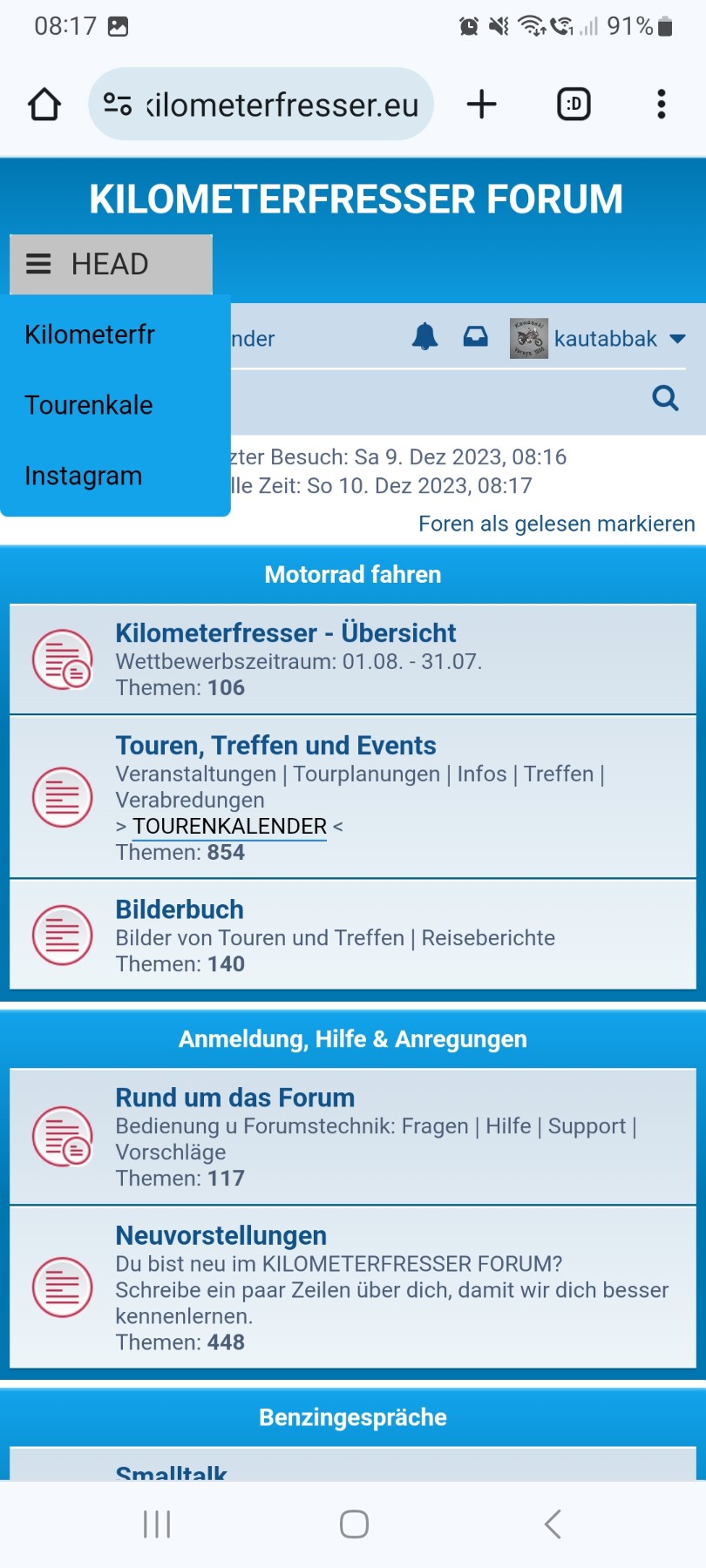Screen dimensions: 706x1568
Task: Open a new browser tab
Action: click(481, 105)
